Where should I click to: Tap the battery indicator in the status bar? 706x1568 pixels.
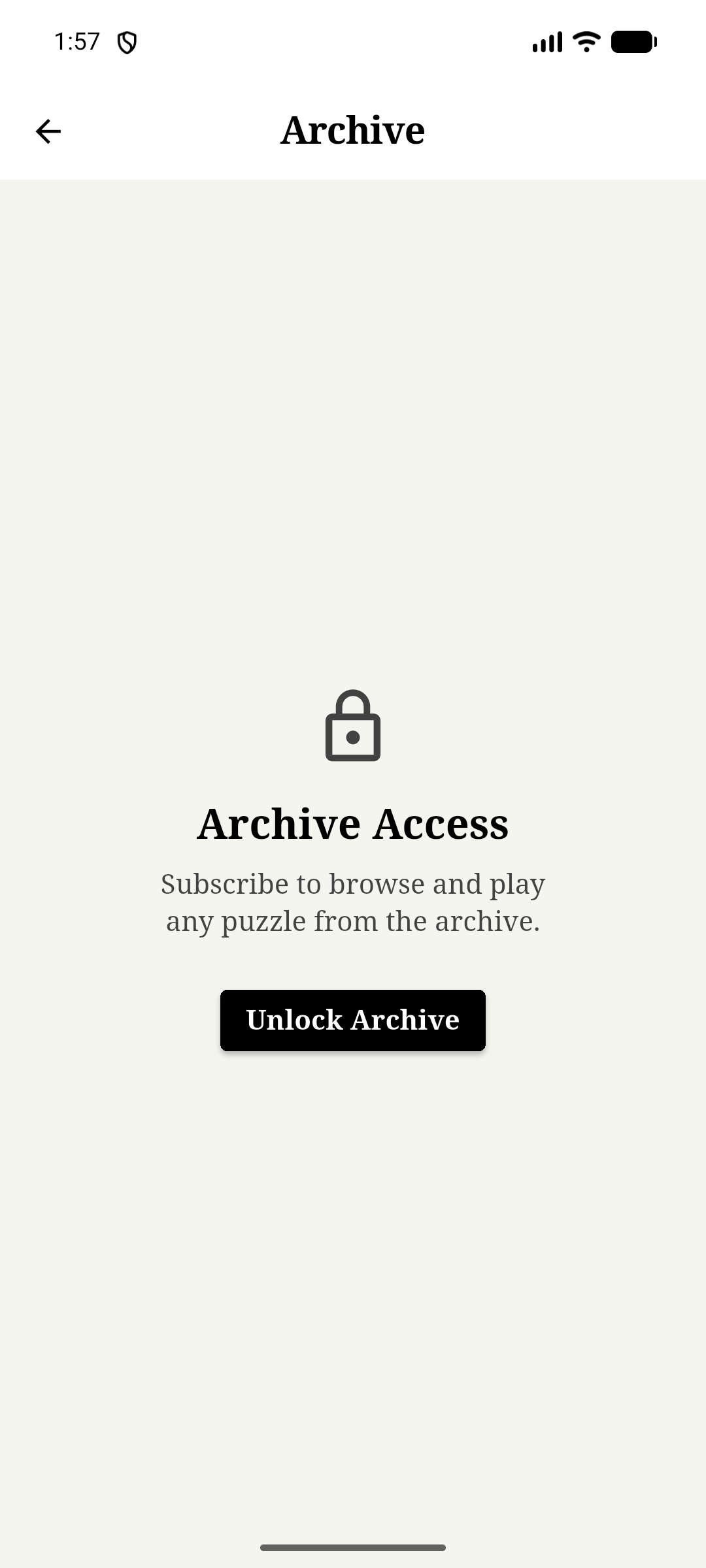(631, 41)
